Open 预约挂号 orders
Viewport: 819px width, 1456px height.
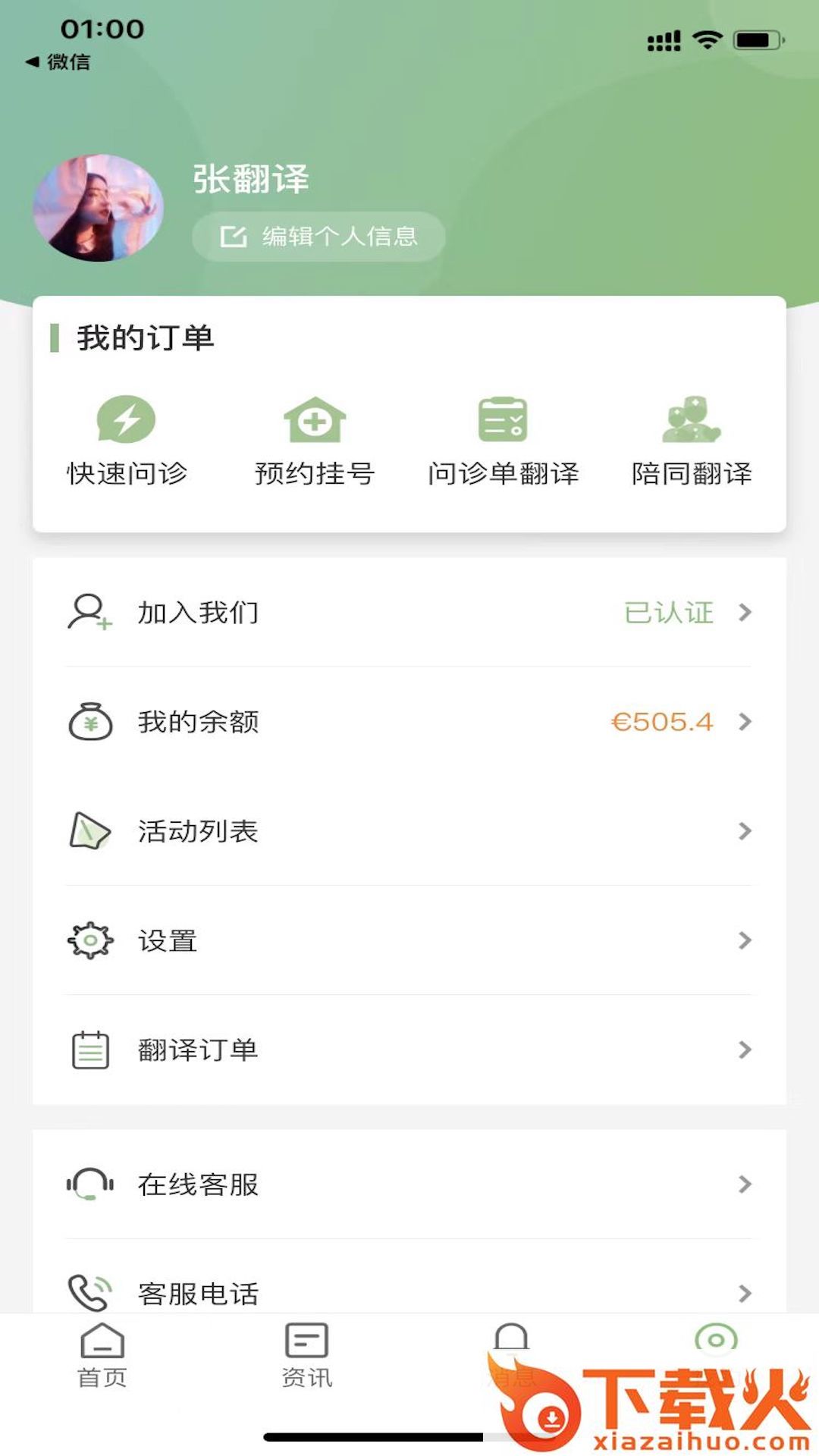coord(315,440)
